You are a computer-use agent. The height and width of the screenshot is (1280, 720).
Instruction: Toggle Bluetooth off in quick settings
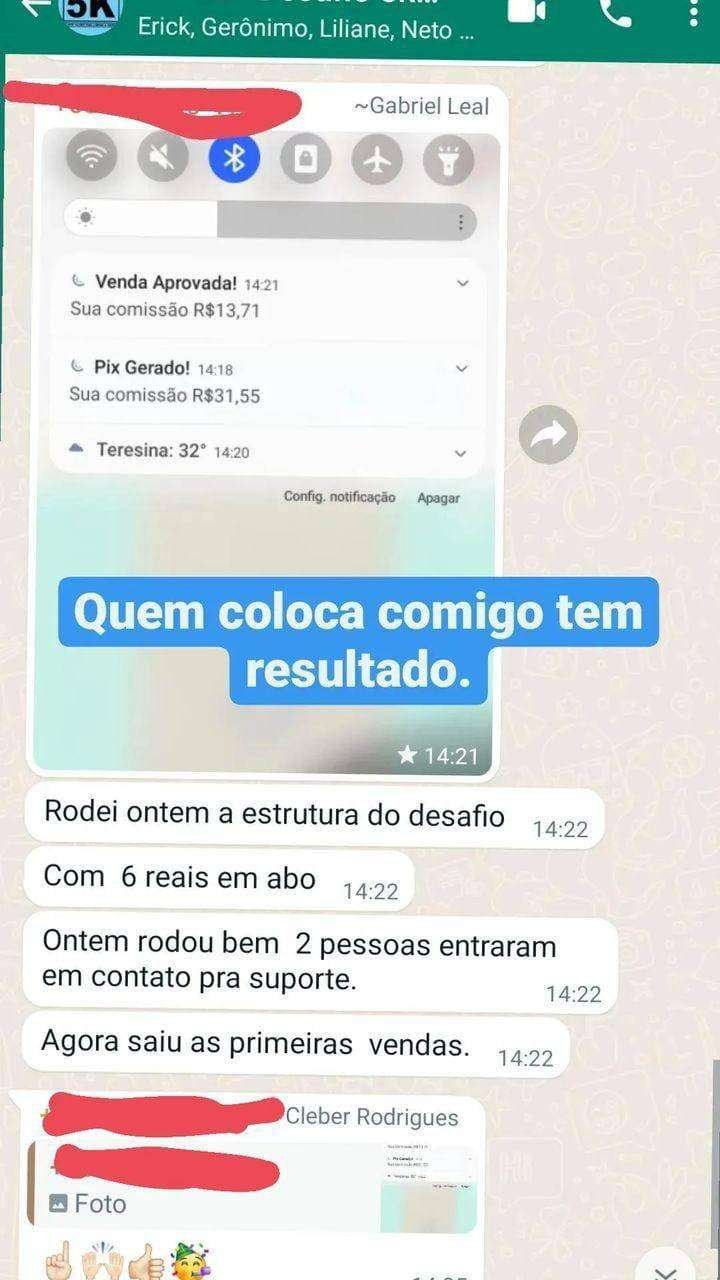pyautogui.click(x=234, y=157)
